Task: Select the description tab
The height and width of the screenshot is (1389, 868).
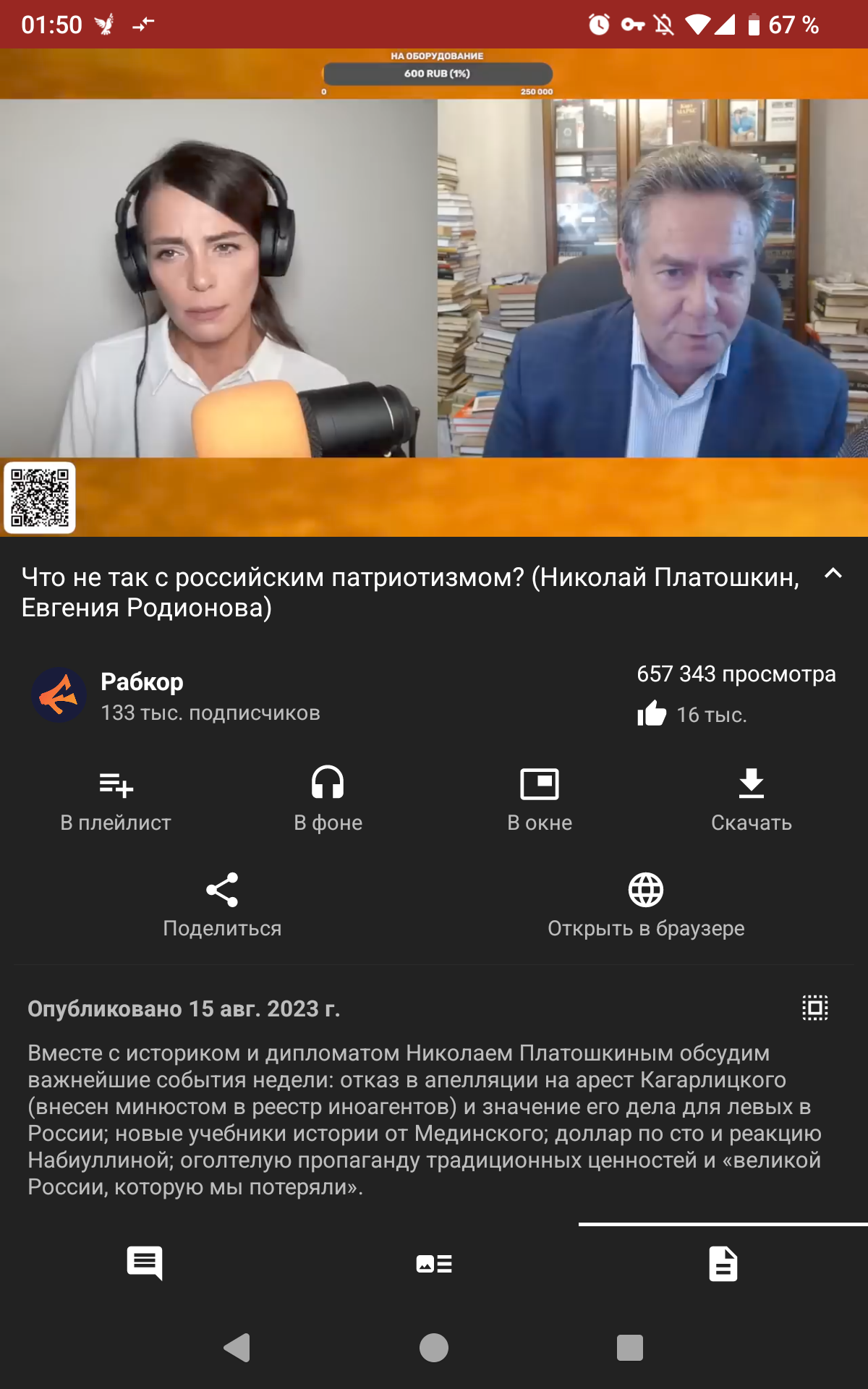Action: (x=723, y=1263)
